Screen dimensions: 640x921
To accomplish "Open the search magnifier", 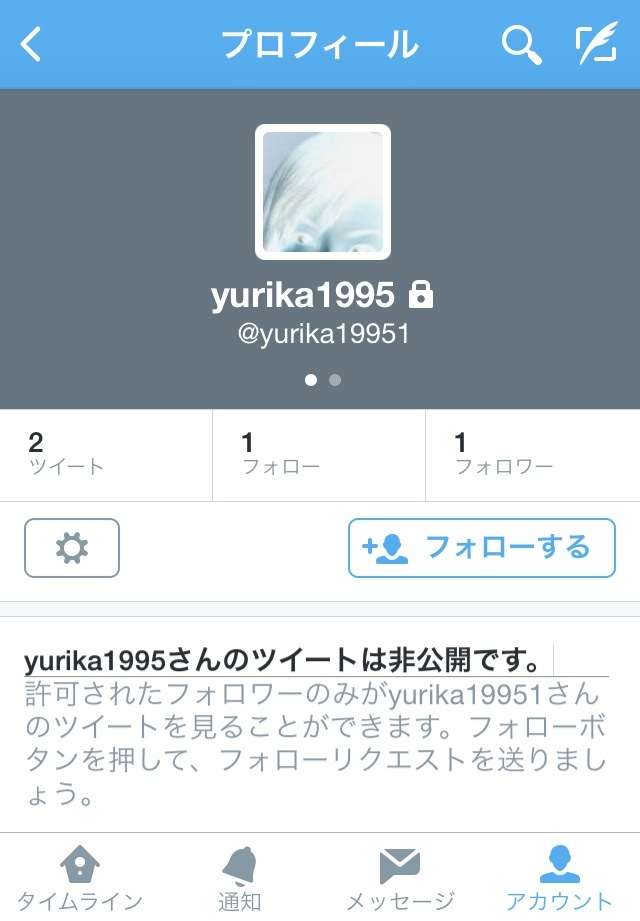I will (x=521, y=44).
